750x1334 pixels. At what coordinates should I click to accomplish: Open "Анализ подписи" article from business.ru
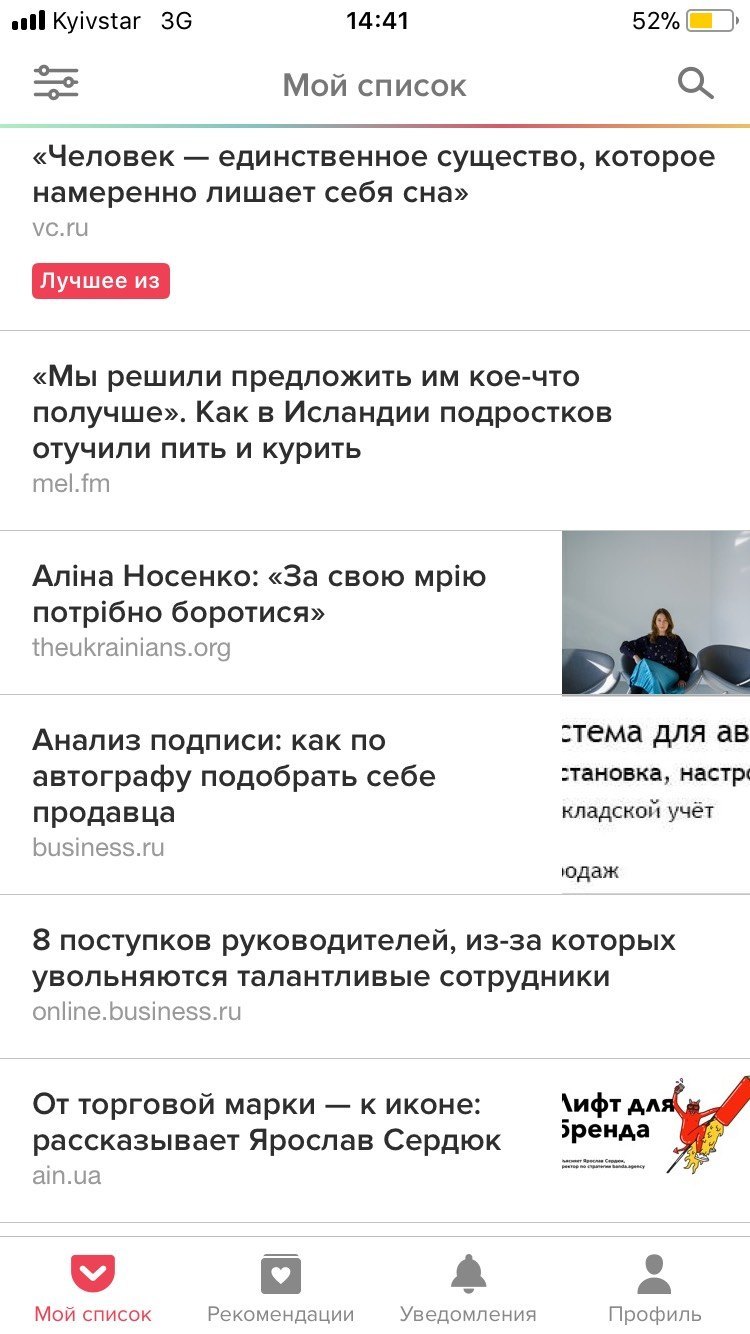234,776
